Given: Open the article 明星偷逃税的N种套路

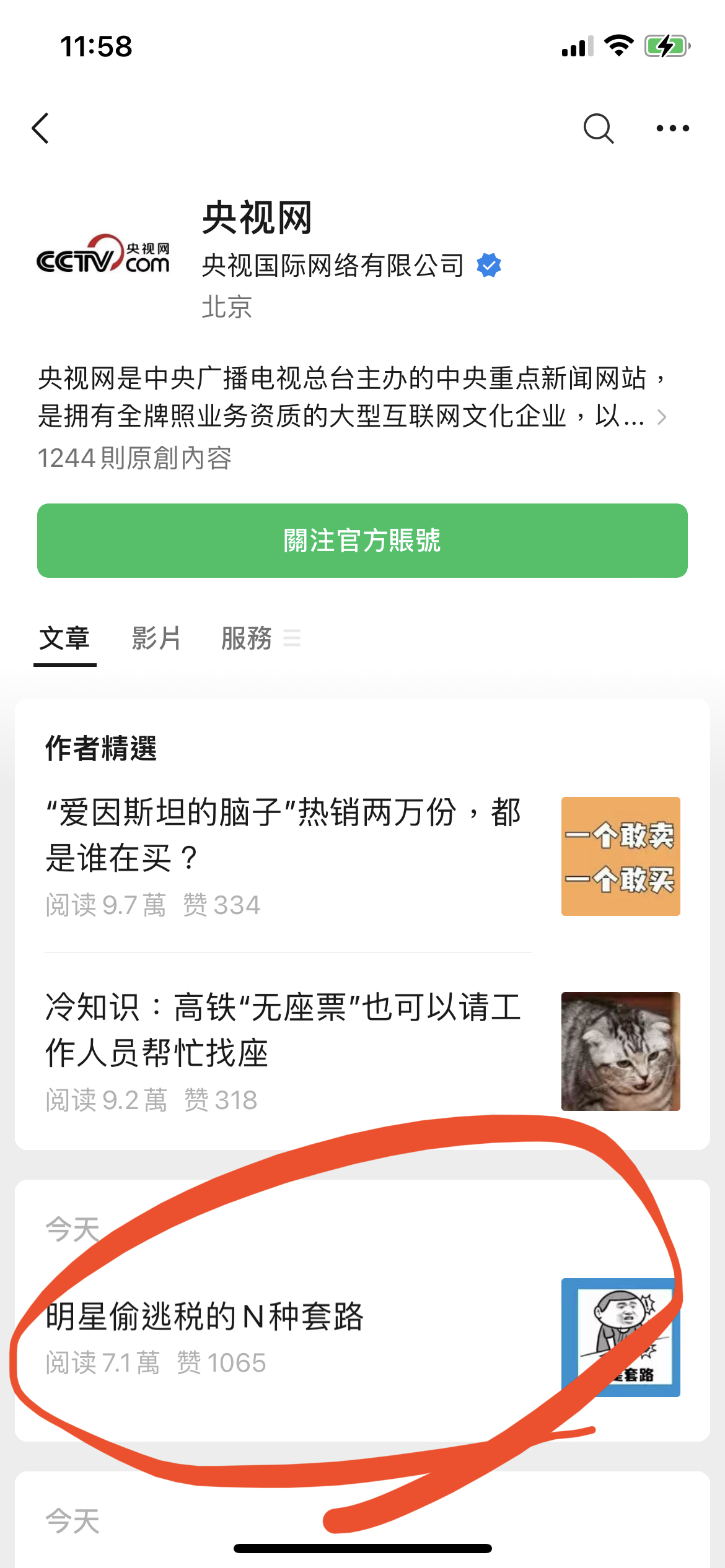Looking at the screenshot, I should pyautogui.click(x=204, y=1317).
